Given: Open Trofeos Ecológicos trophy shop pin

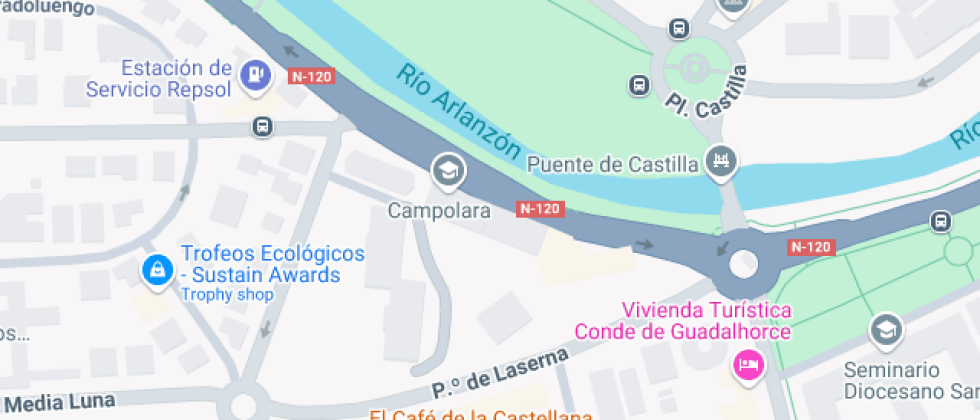Looking at the screenshot, I should point(156,268).
